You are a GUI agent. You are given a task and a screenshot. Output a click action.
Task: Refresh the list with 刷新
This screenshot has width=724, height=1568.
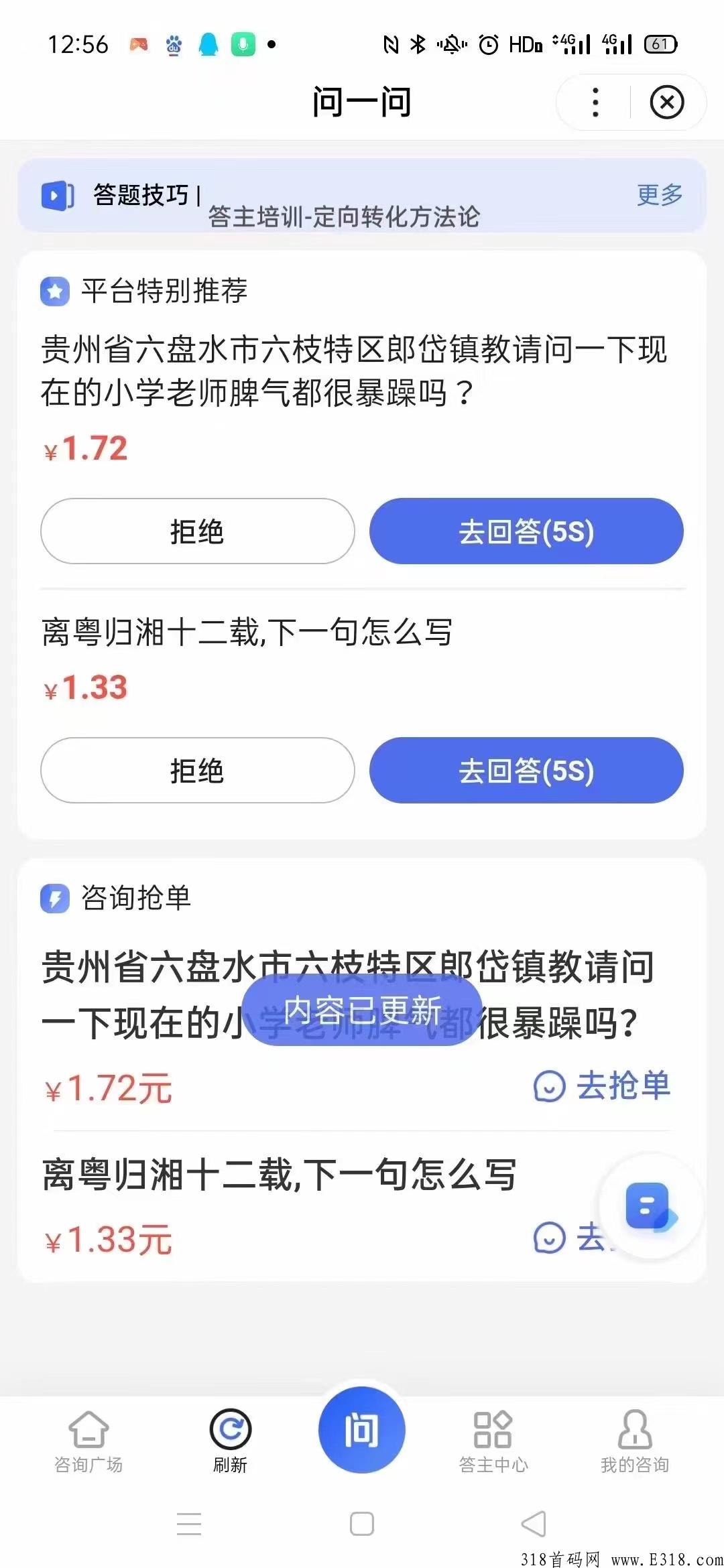pos(230,1441)
